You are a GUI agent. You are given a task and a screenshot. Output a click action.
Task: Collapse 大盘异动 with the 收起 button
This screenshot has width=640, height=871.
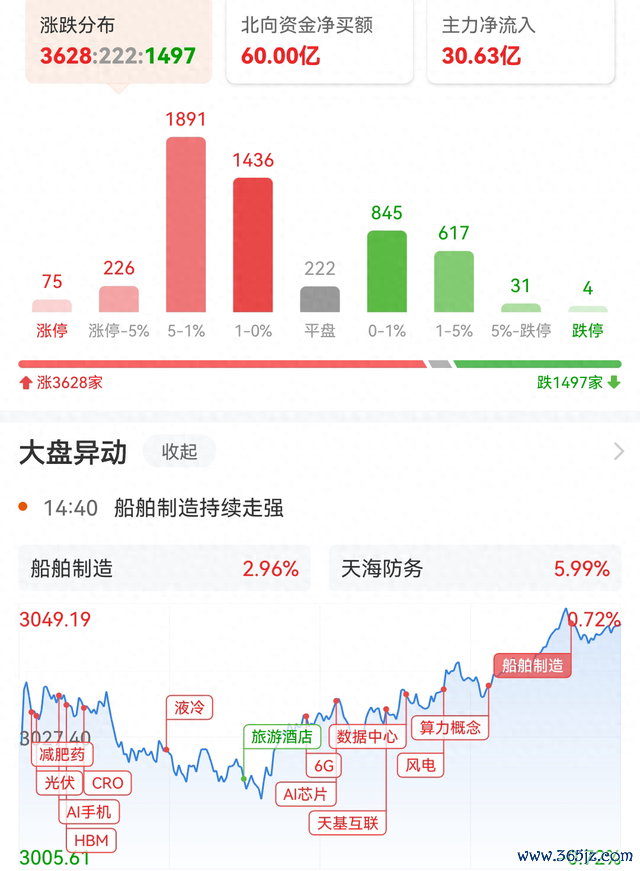pos(179,452)
